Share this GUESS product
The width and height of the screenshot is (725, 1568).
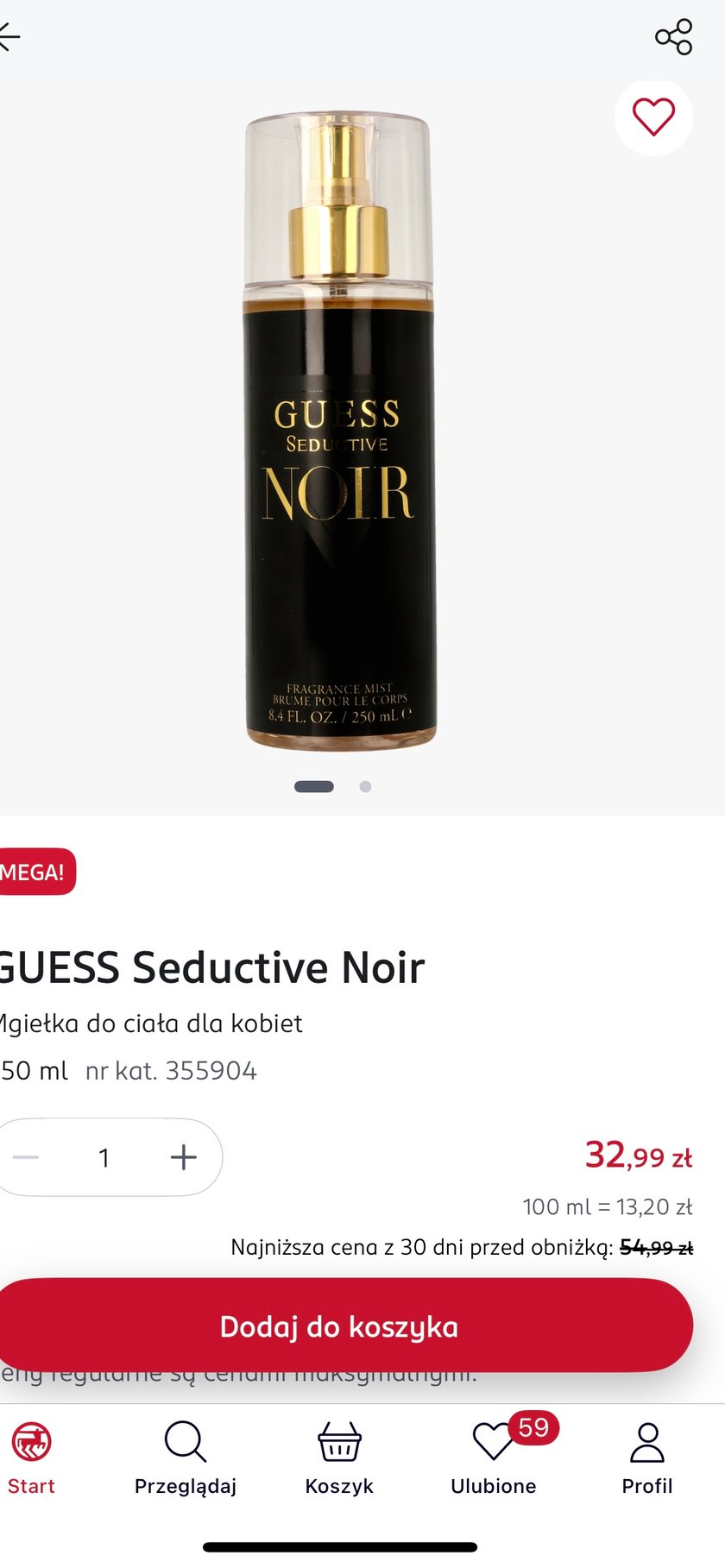pos(673,37)
